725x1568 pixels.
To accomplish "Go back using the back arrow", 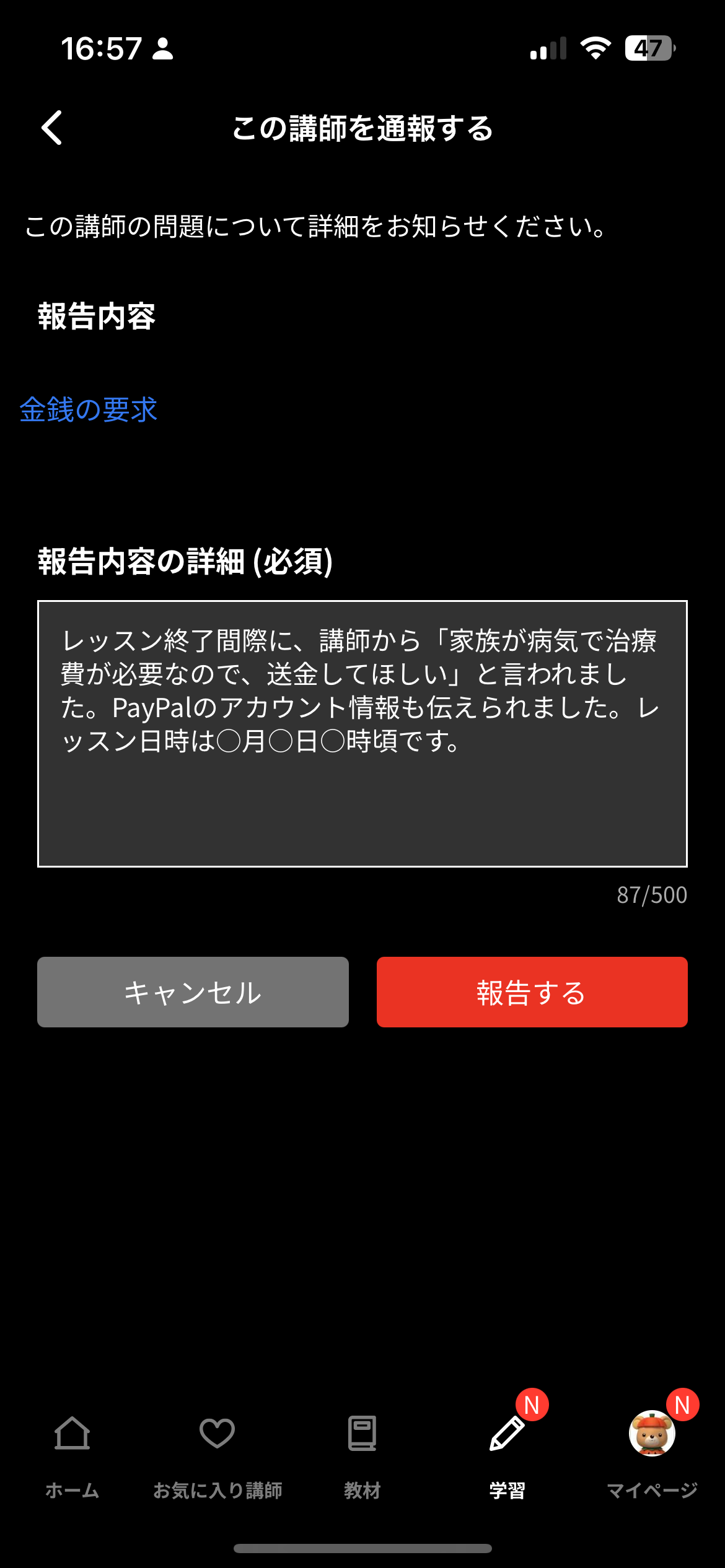I will [52, 128].
